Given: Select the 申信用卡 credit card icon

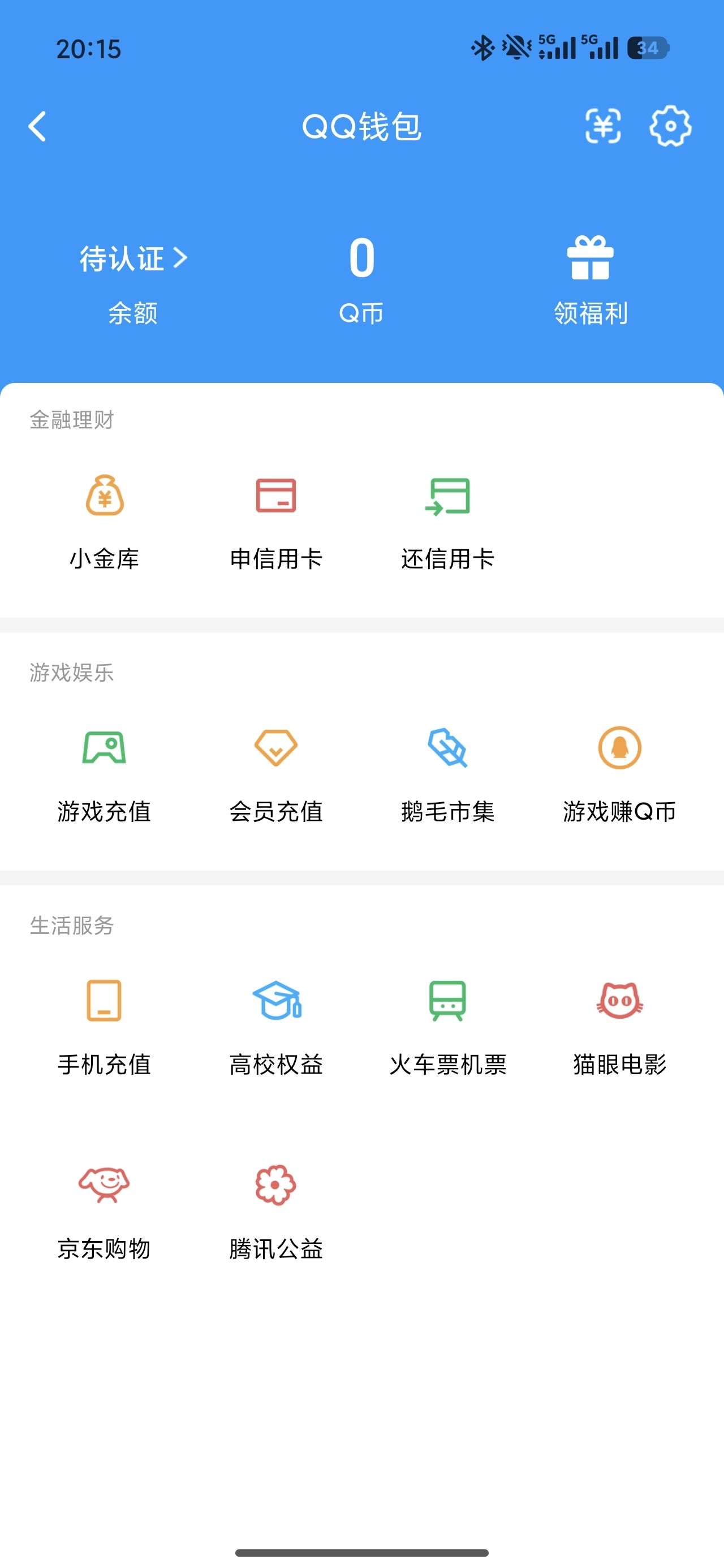Looking at the screenshot, I should click(x=276, y=498).
